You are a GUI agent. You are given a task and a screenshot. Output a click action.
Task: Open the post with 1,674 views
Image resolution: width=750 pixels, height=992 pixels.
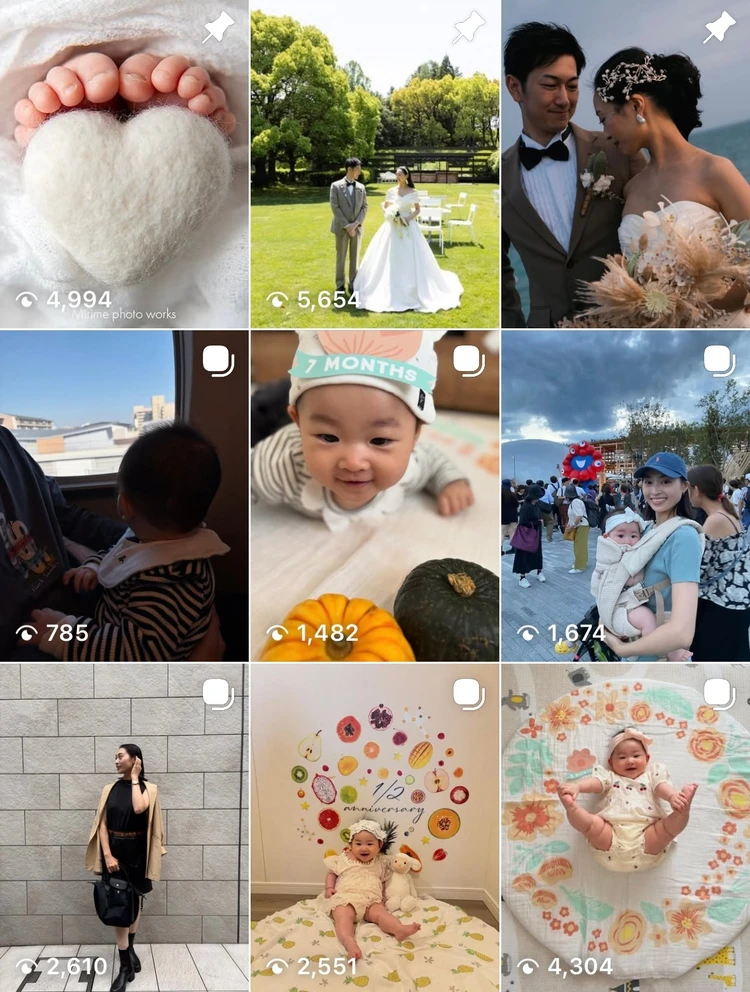tap(626, 496)
